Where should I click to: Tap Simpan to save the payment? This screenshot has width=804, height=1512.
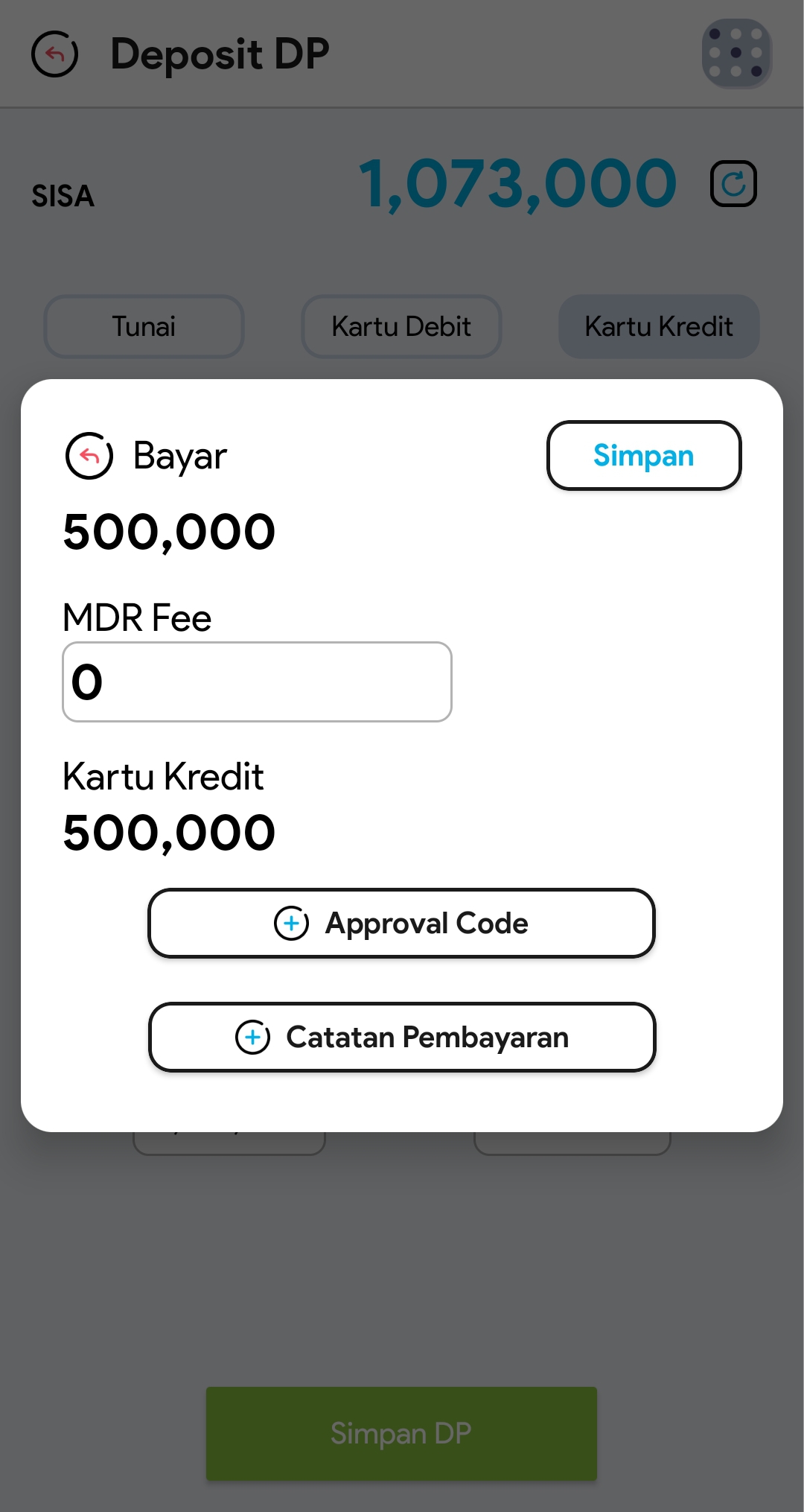click(x=644, y=456)
